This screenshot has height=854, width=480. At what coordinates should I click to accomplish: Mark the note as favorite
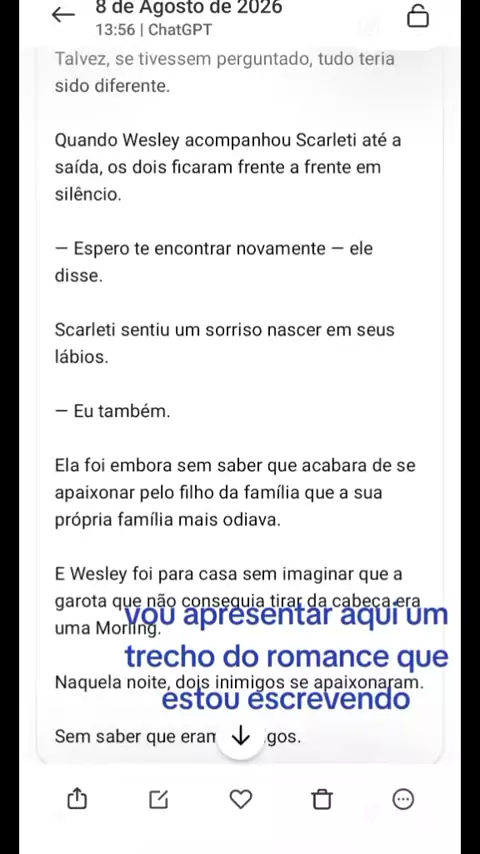click(x=240, y=799)
